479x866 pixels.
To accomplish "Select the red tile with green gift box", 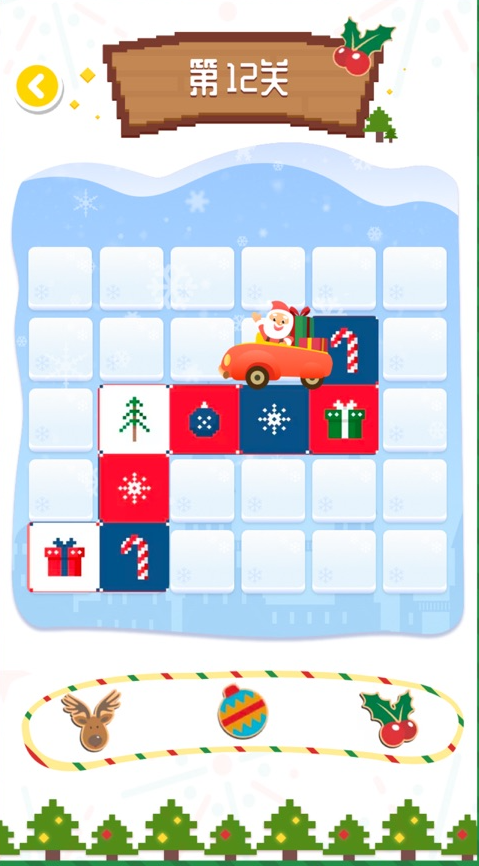I will (344, 420).
